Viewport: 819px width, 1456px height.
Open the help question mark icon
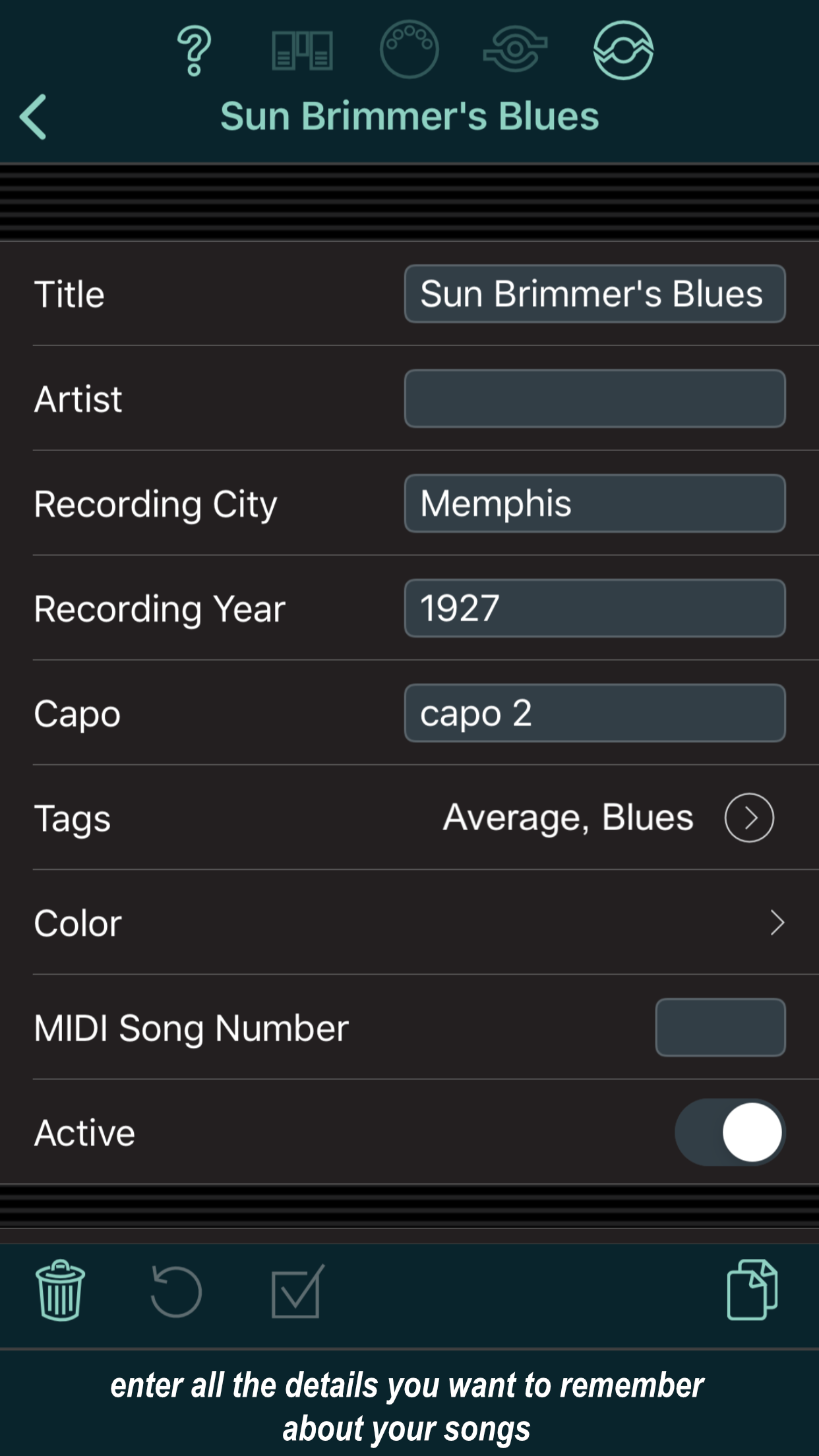[194, 51]
